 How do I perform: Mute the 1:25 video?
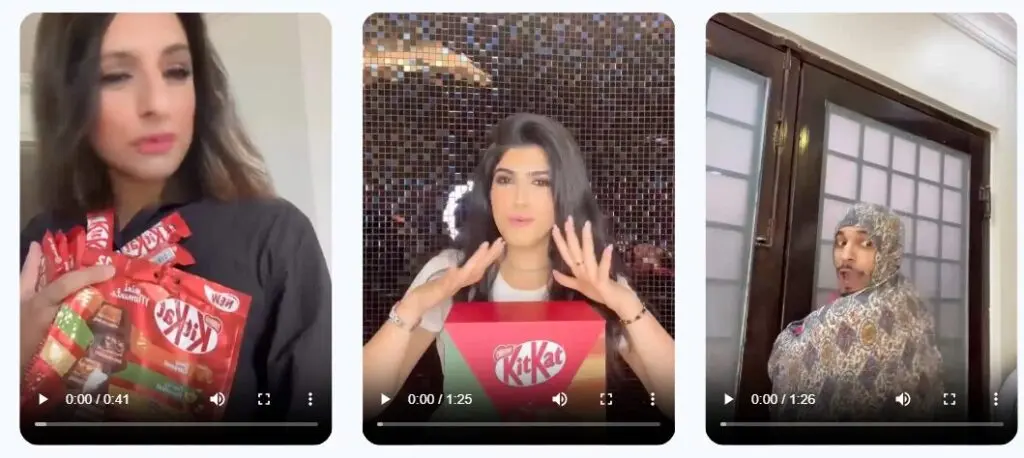click(560, 399)
